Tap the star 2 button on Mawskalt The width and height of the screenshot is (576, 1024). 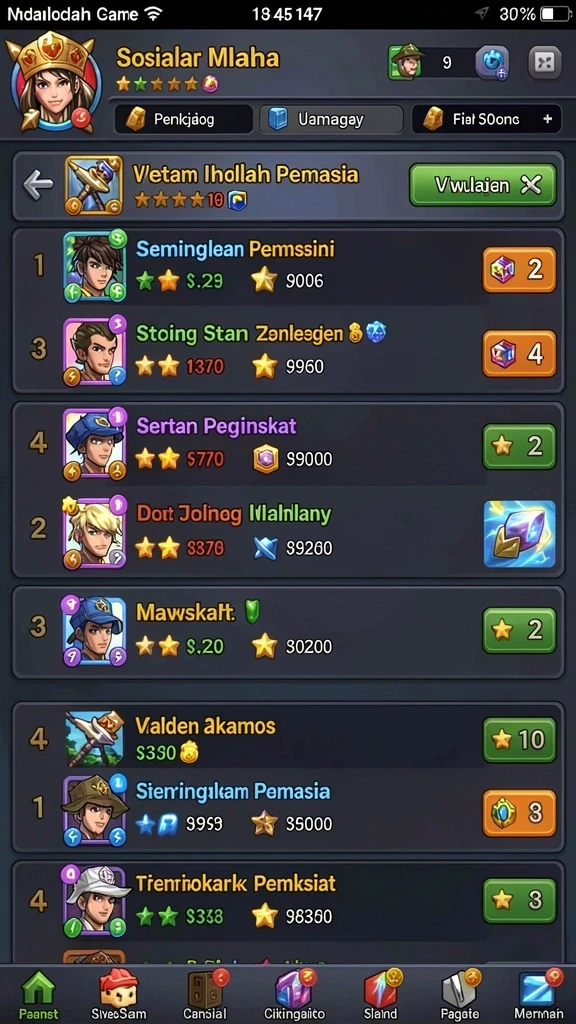519,630
